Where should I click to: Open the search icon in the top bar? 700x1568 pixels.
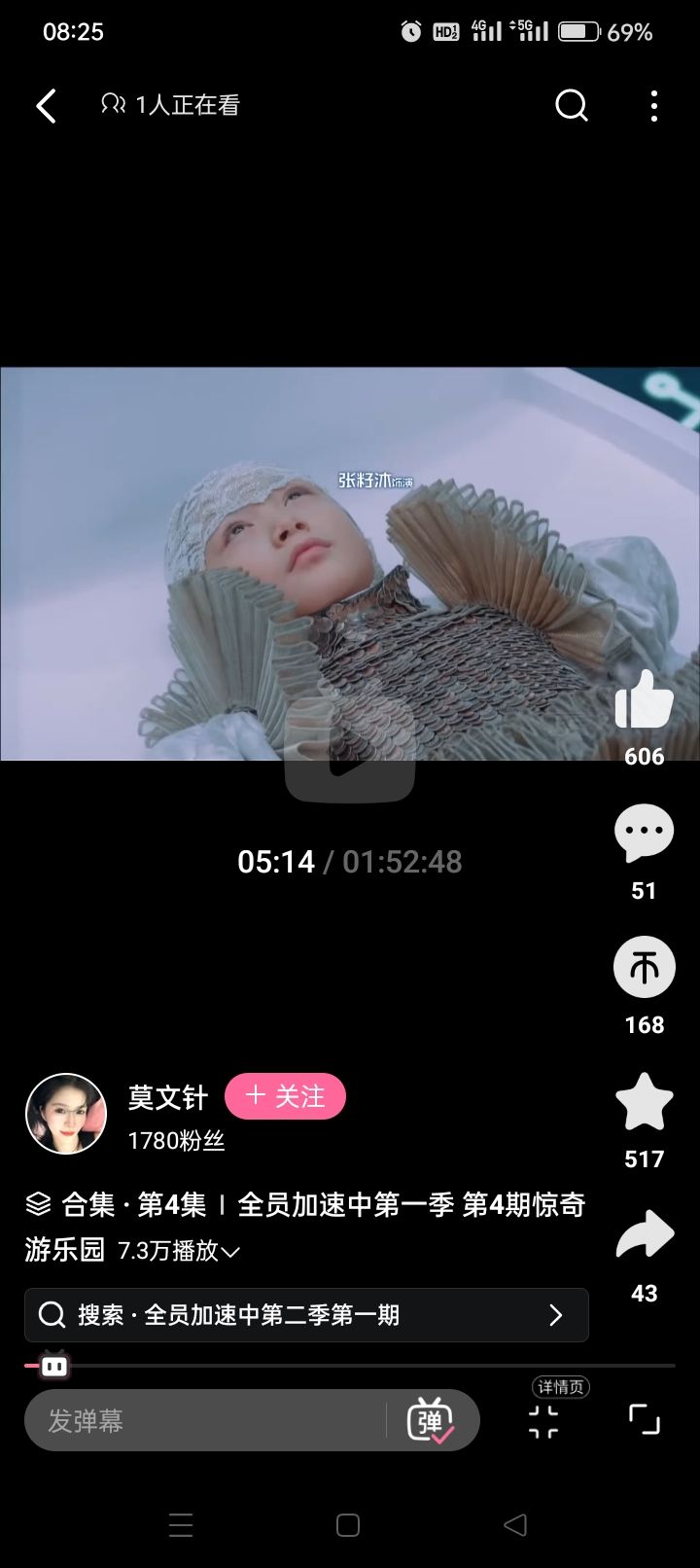pos(572,105)
